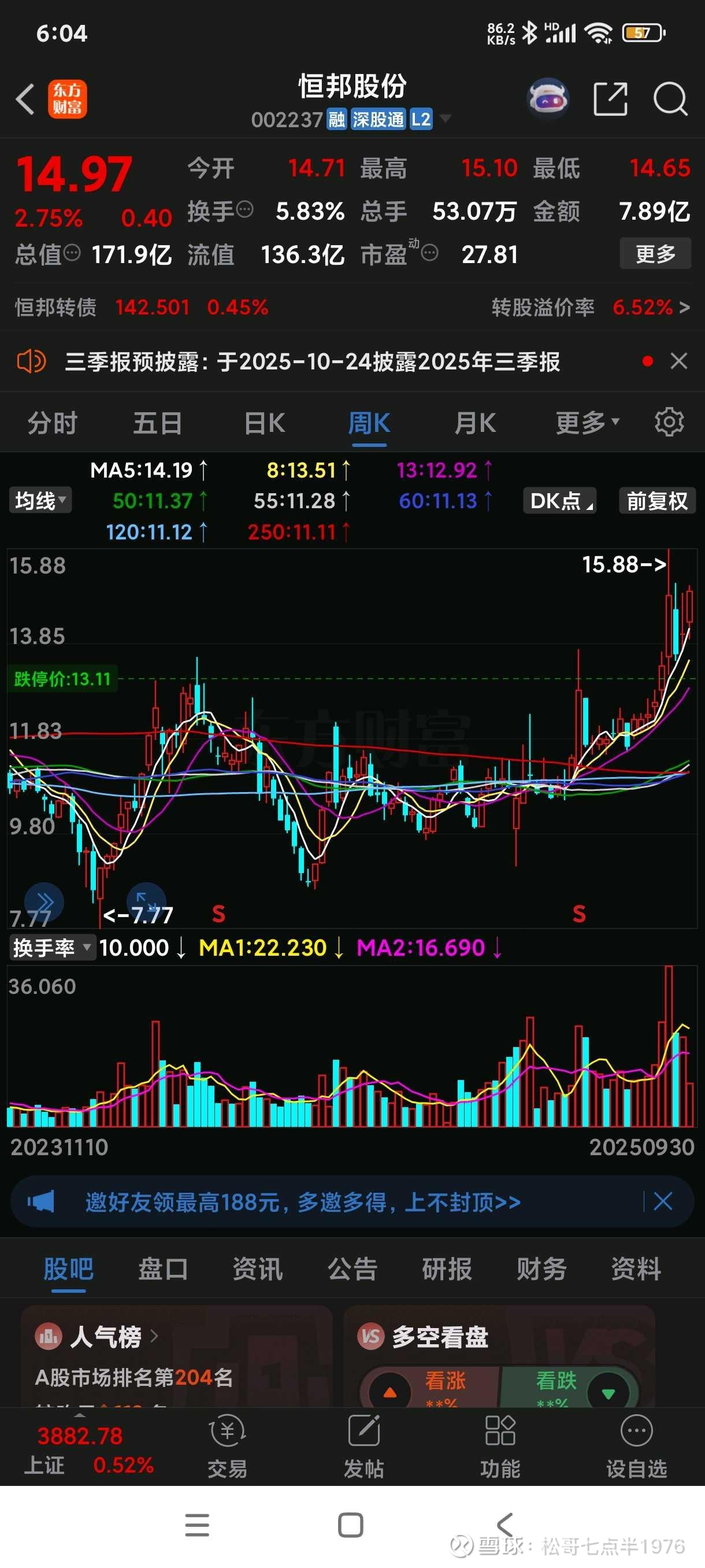The image size is (705, 1568).
Task: Switch to 月K chart tab
Action: (474, 423)
